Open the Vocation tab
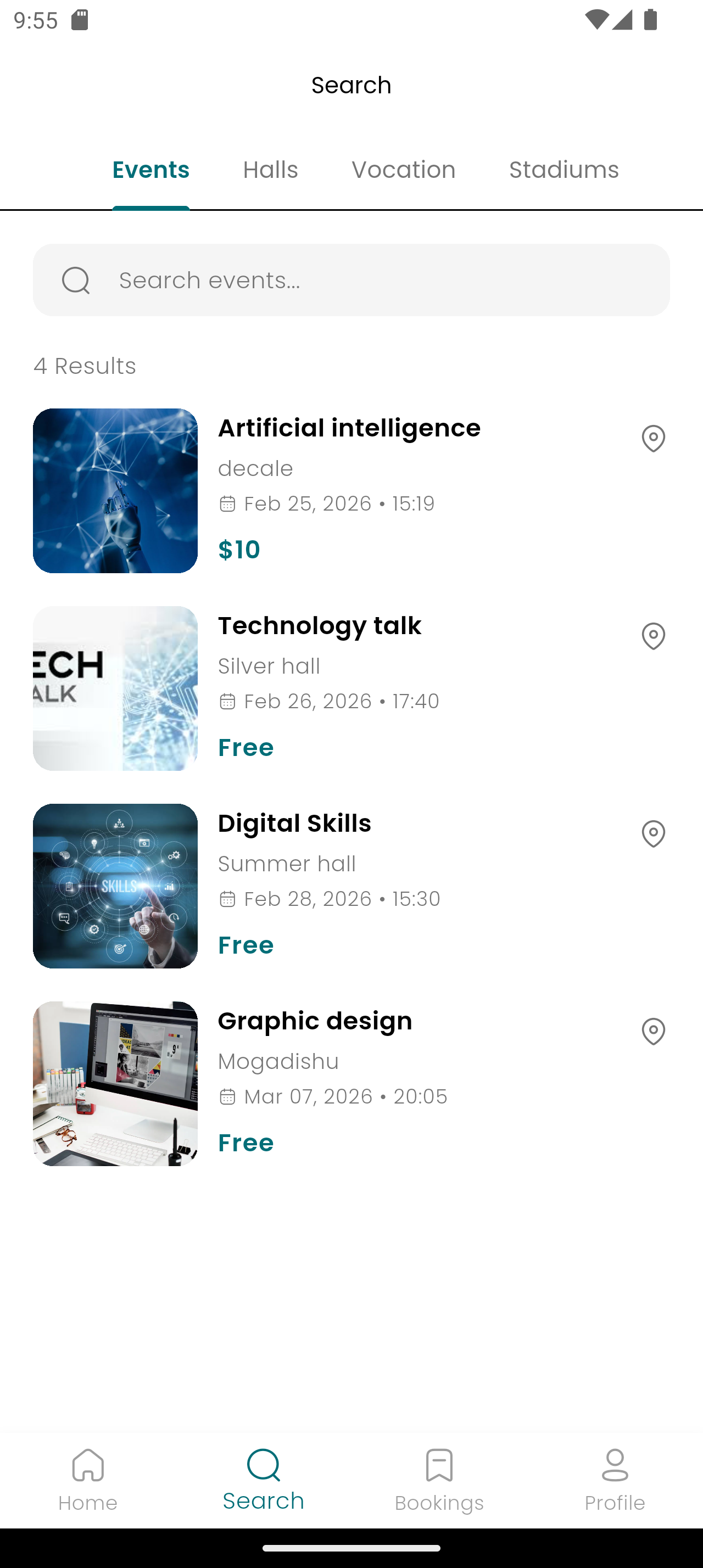Viewport: 703px width, 1568px height. (403, 170)
